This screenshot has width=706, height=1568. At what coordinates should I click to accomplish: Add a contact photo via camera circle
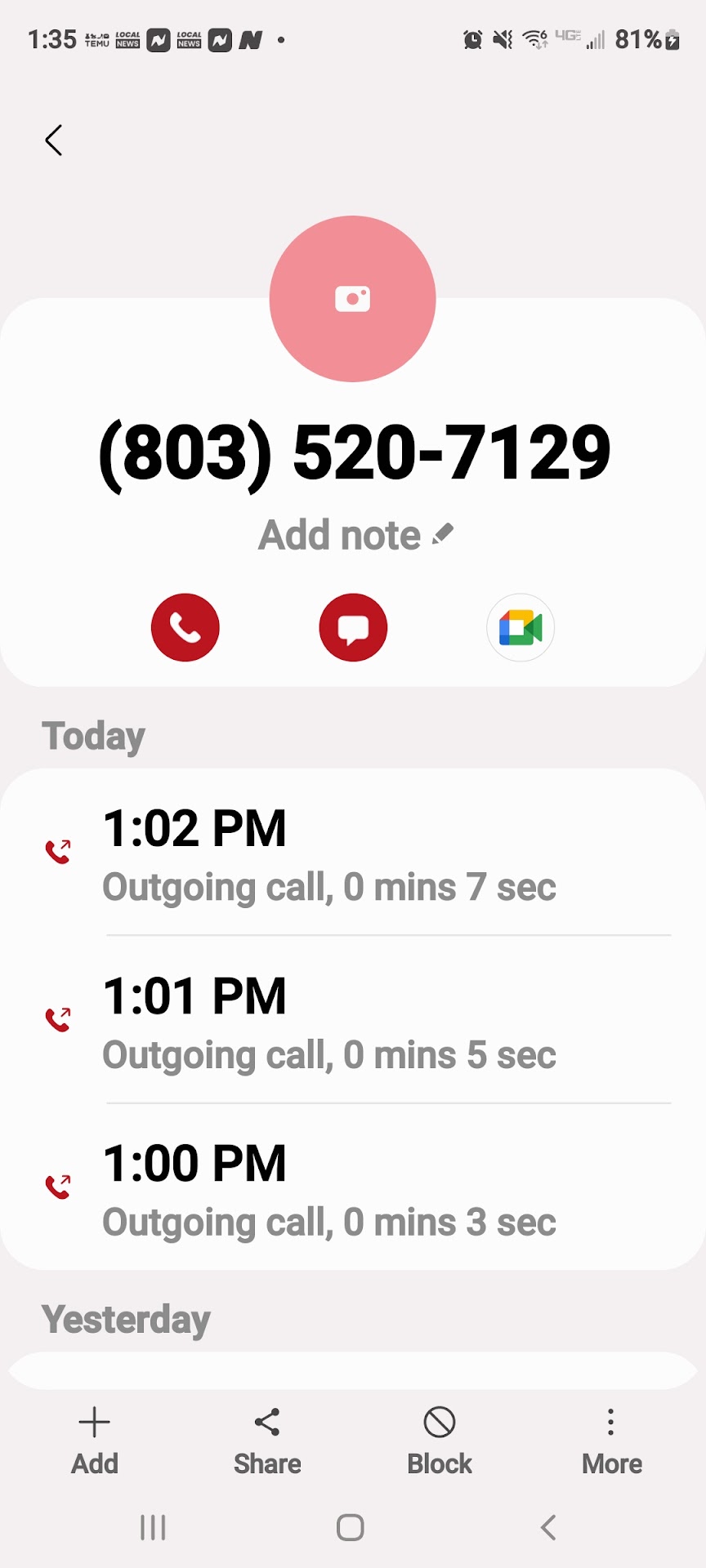(x=352, y=299)
